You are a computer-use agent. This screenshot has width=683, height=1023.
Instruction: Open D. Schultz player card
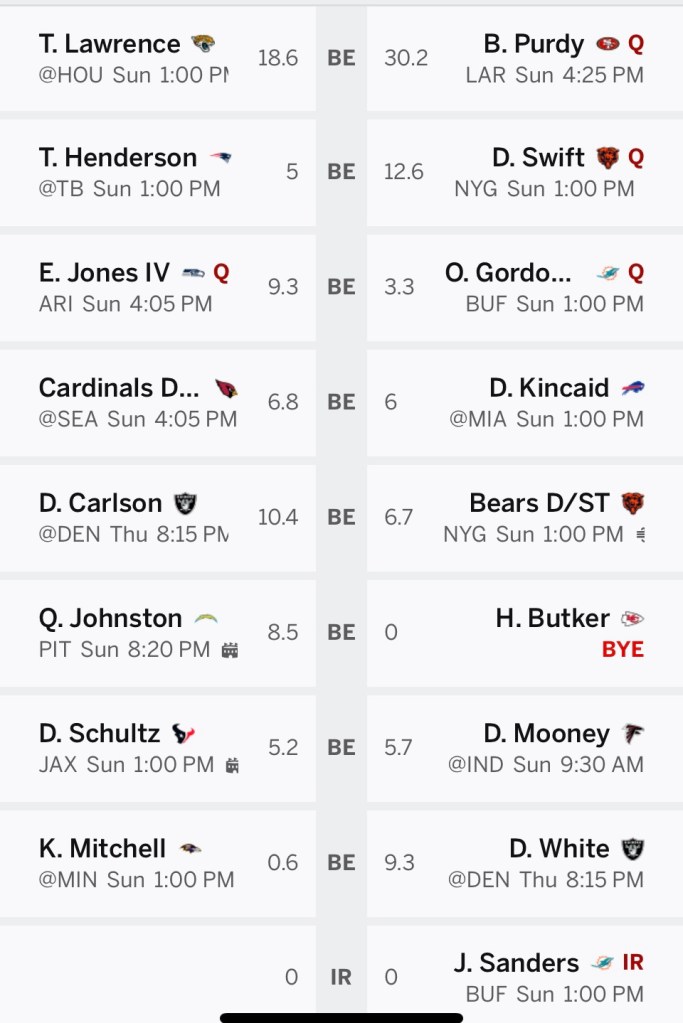tap(99, 733)
